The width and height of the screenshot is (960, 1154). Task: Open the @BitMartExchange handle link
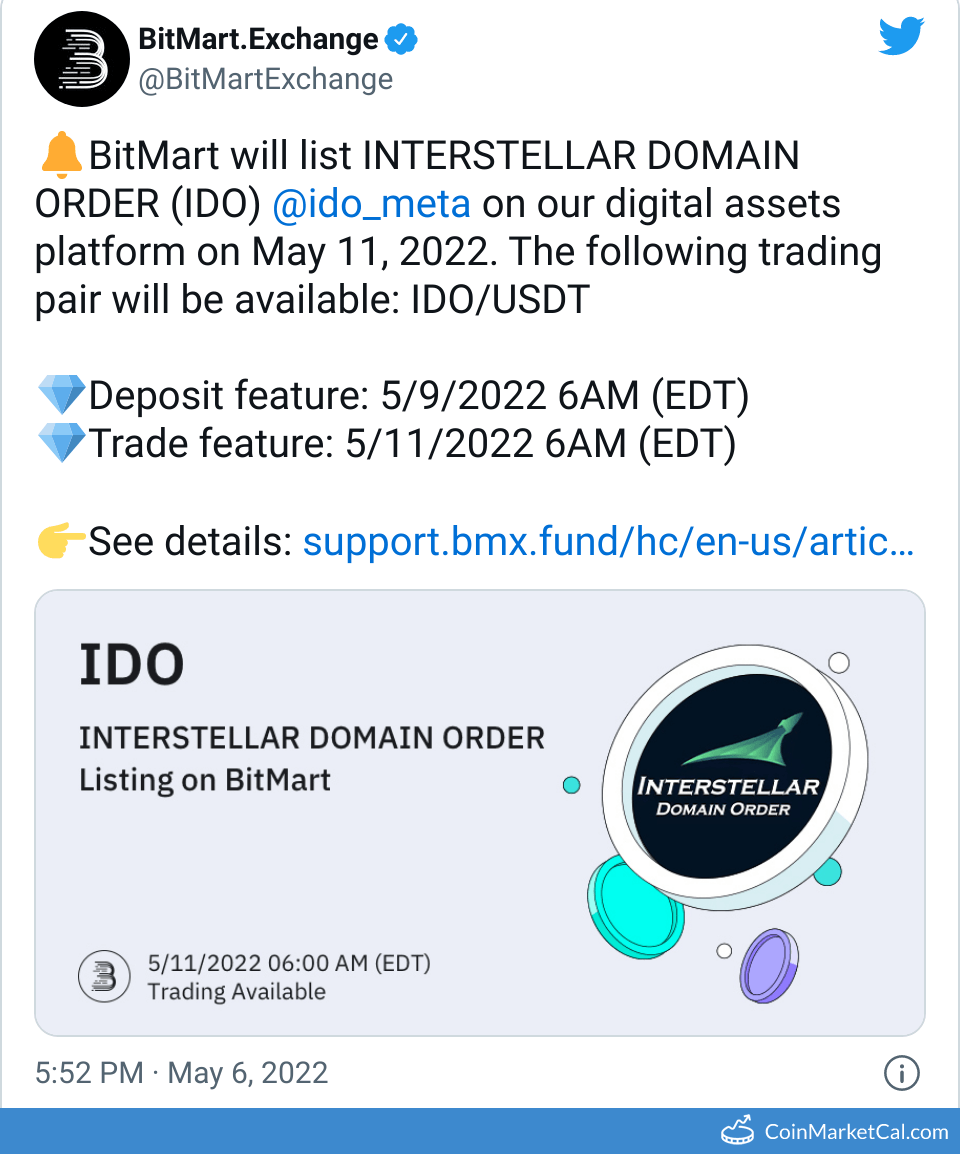pos(265,79)
